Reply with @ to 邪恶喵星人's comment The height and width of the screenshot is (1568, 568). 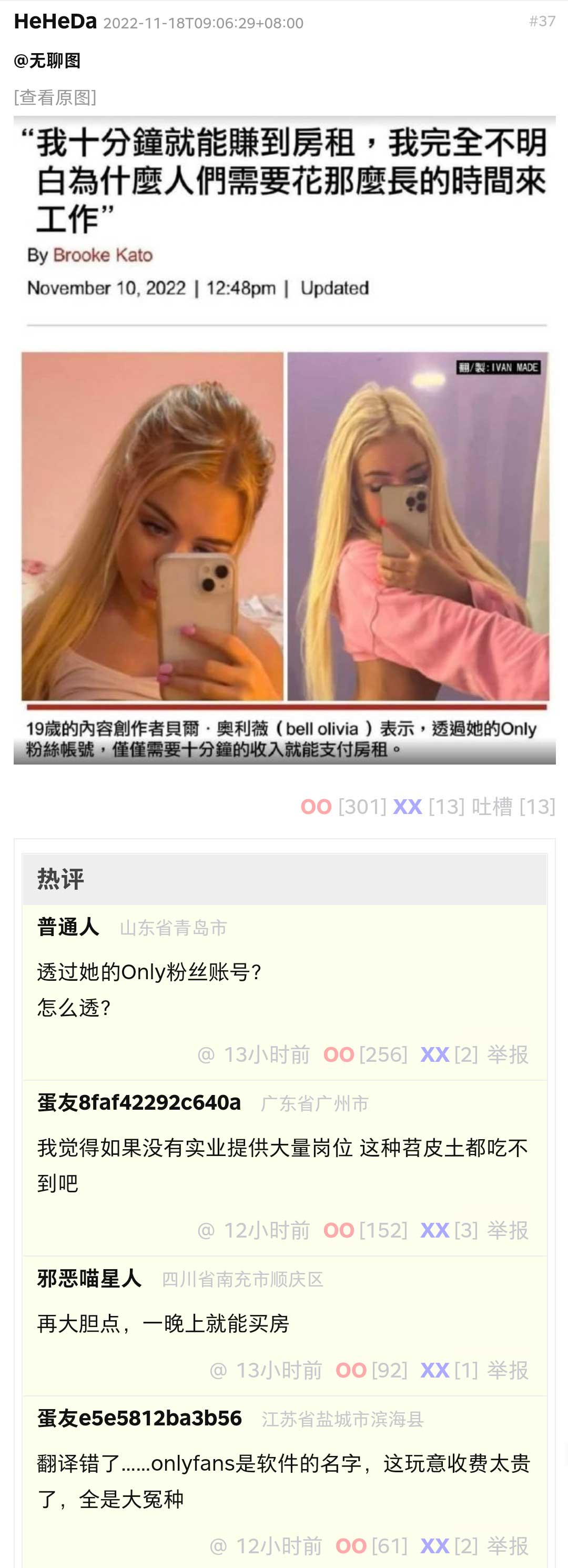(x=218, y=1370)
